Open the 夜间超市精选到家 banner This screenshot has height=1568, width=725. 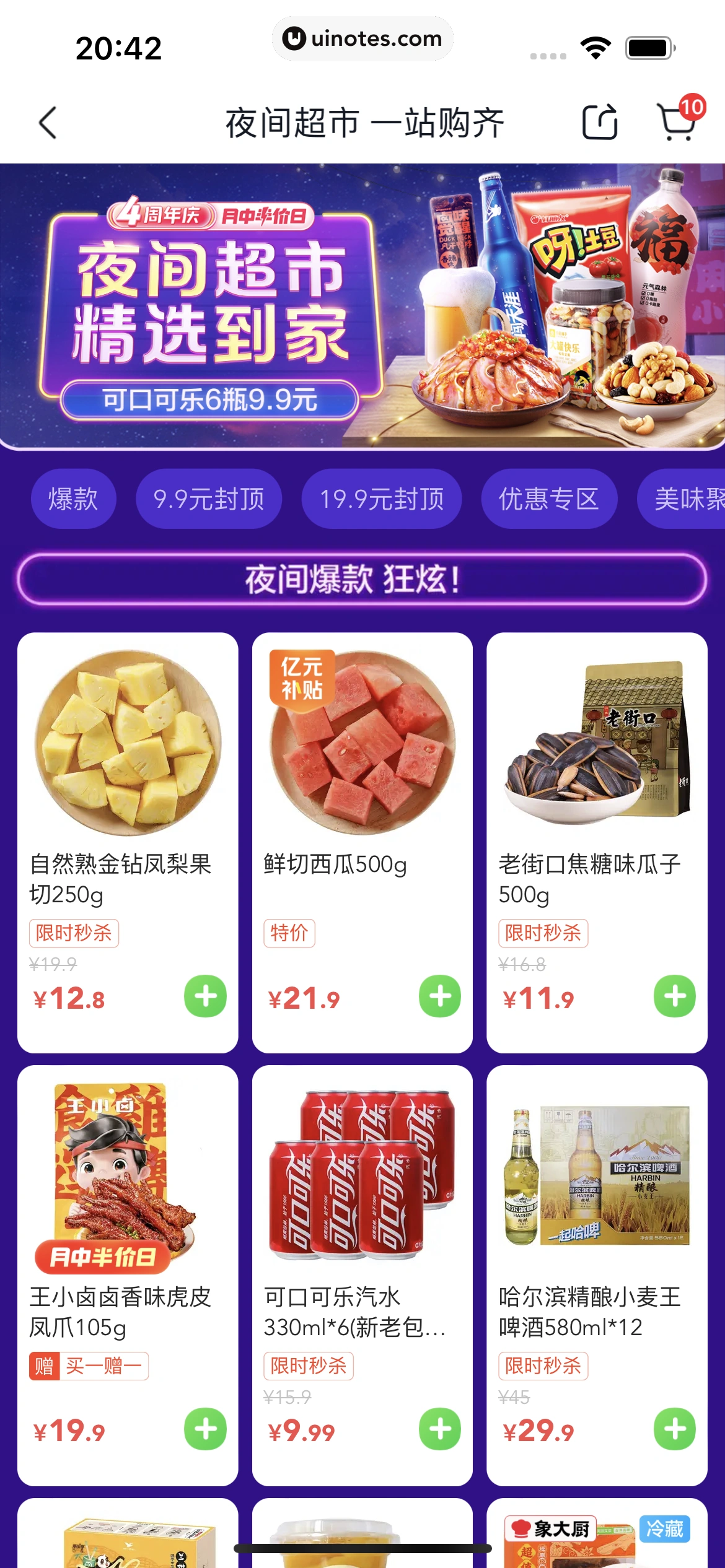(x=362, y=306)
